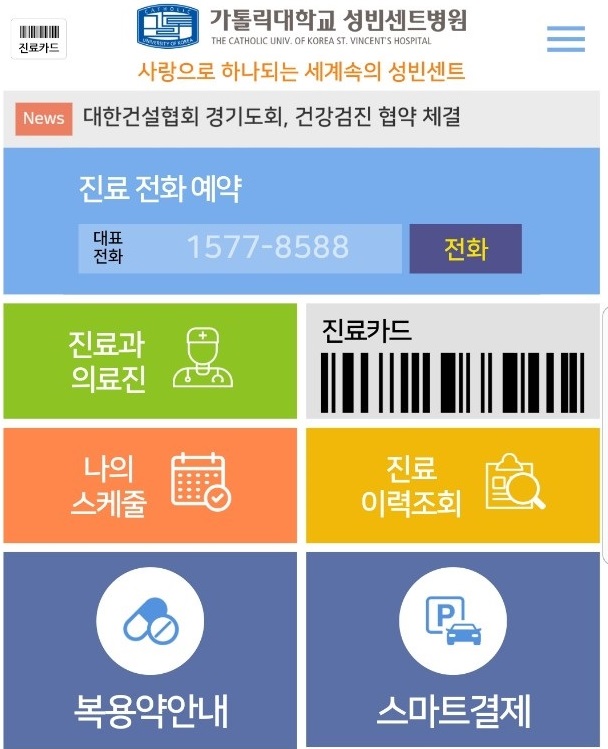The height and width of the screenshot is (749, 608).
Task: Open 나의 스케줄 tile
Action: (150, 485)
